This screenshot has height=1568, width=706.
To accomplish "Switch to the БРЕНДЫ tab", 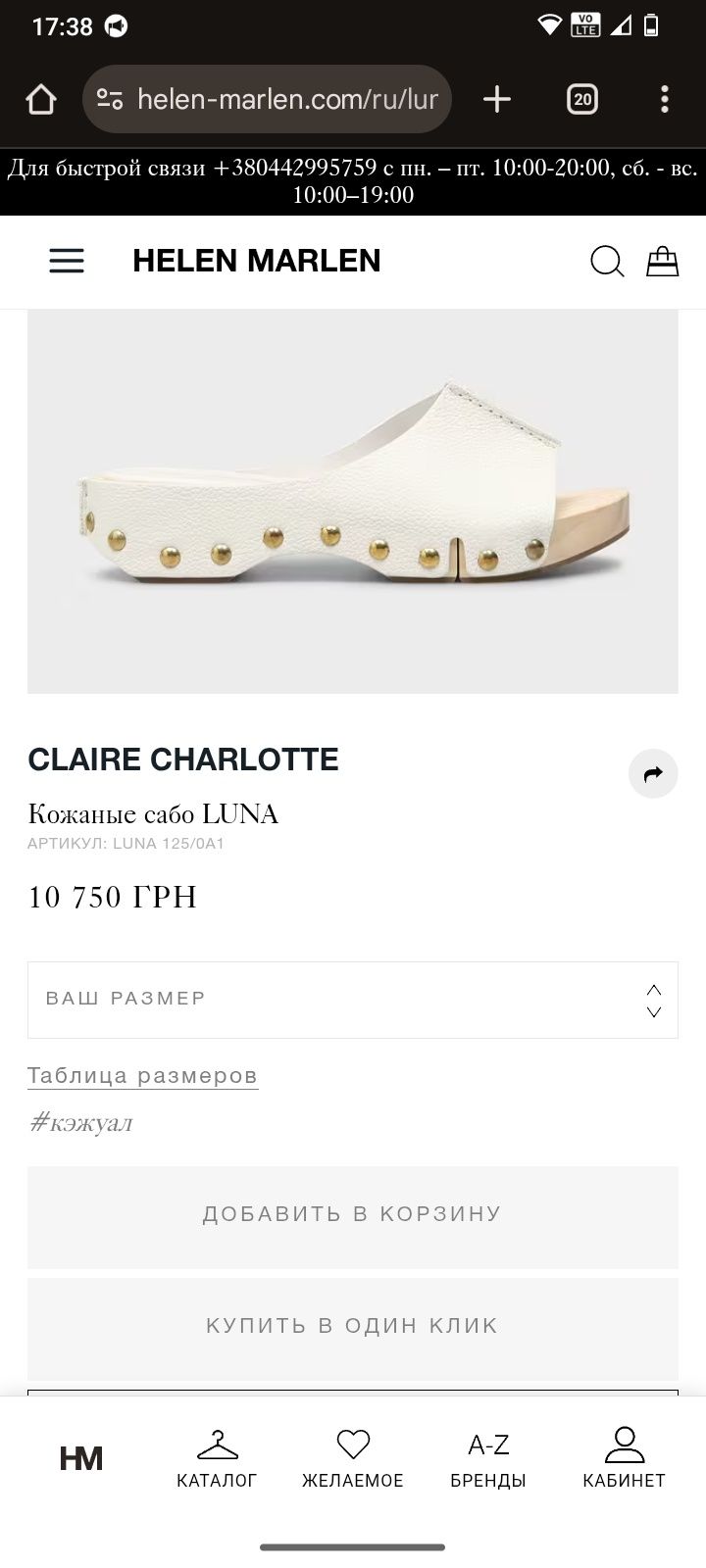I will [x=488, y=1458].
